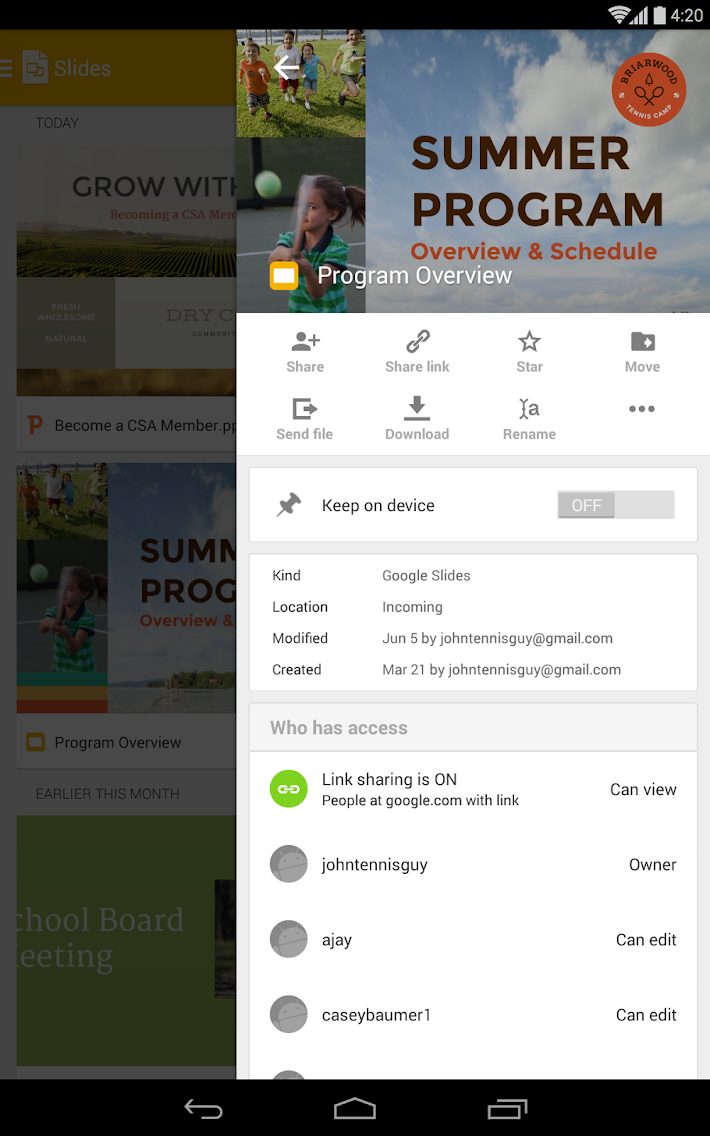Tap the system home button
This screenshot has height=1136, width=710.
tap(355, 1108)
